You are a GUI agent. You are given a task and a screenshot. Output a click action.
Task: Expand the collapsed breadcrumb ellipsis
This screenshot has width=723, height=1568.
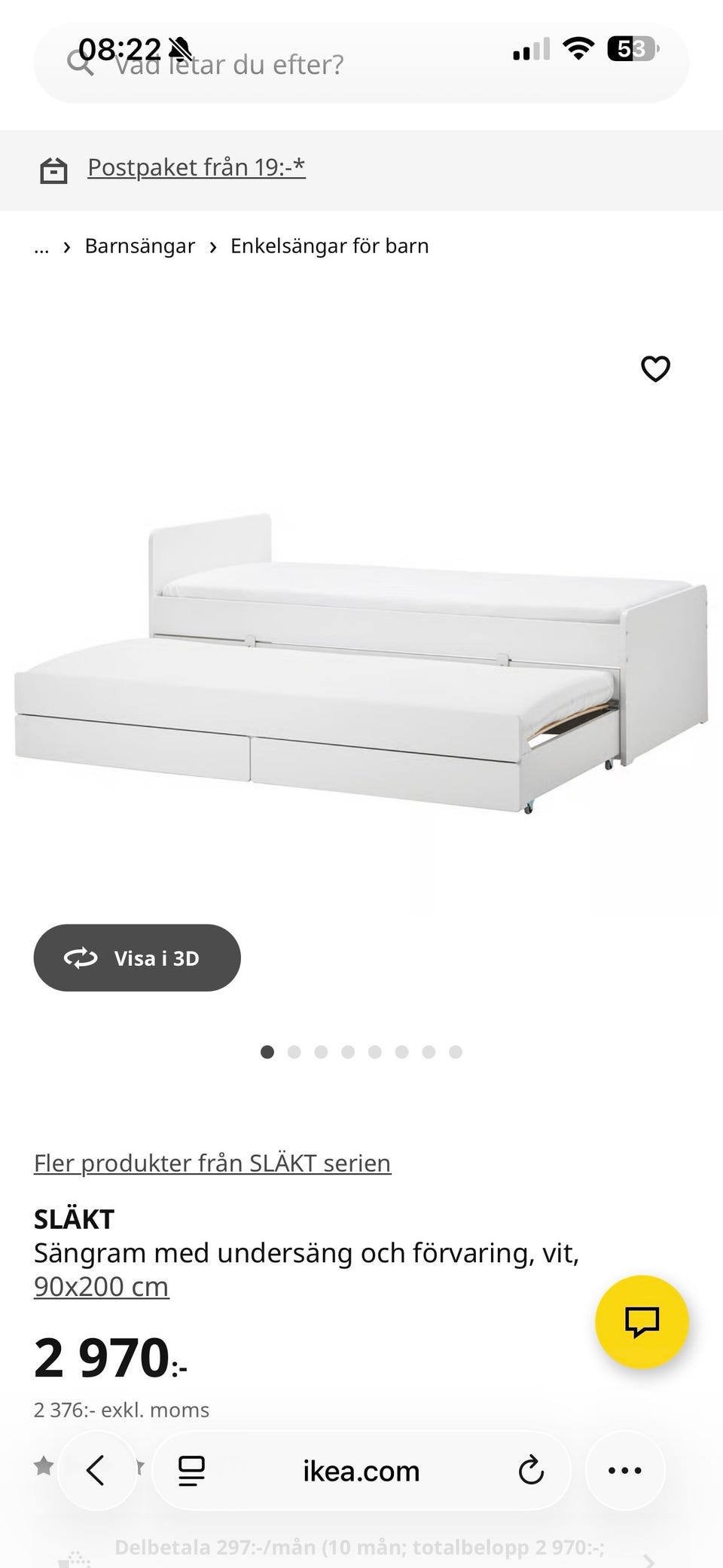pyautogui.click(x=41, y=246)
